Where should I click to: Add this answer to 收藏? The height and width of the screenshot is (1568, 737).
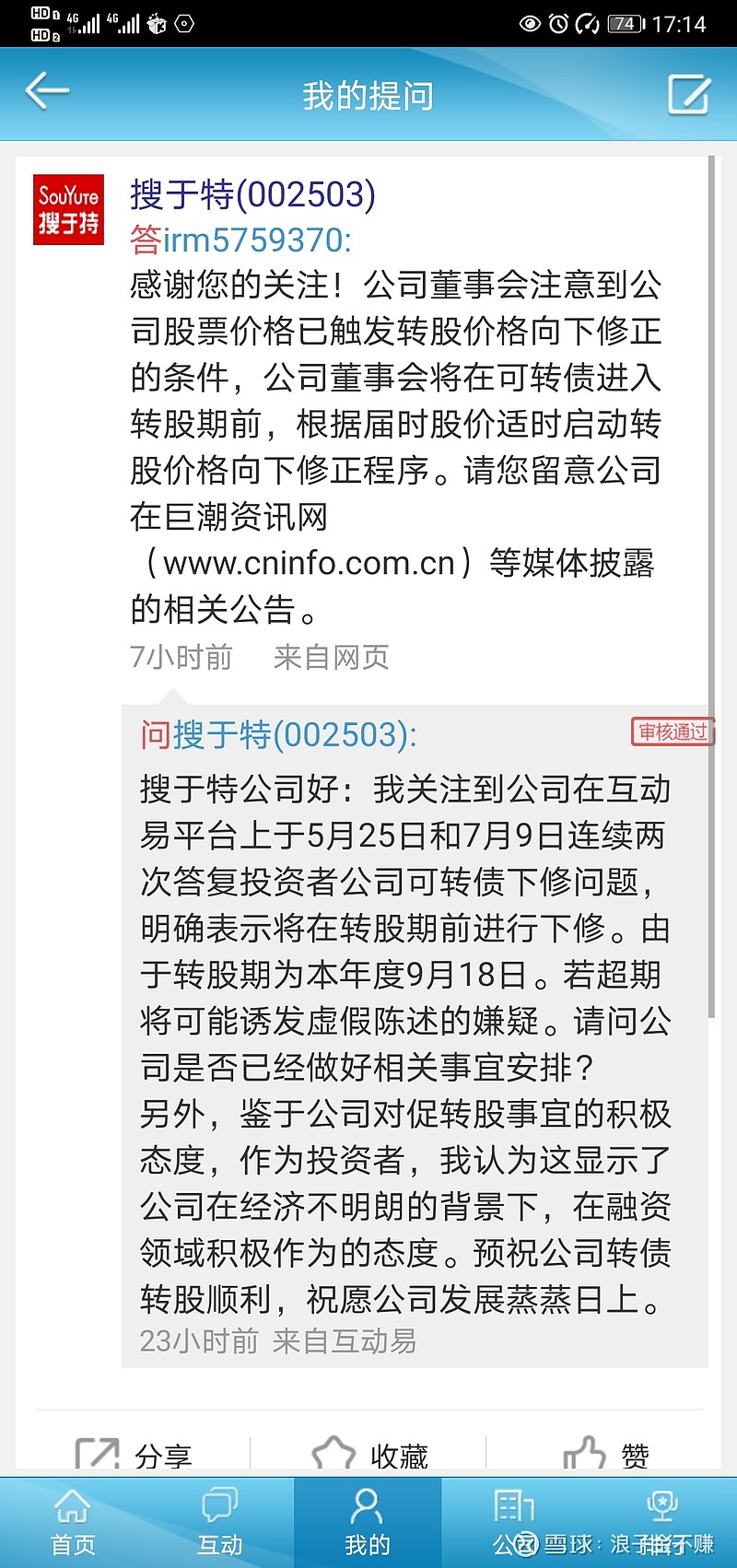click(370, 1453)
